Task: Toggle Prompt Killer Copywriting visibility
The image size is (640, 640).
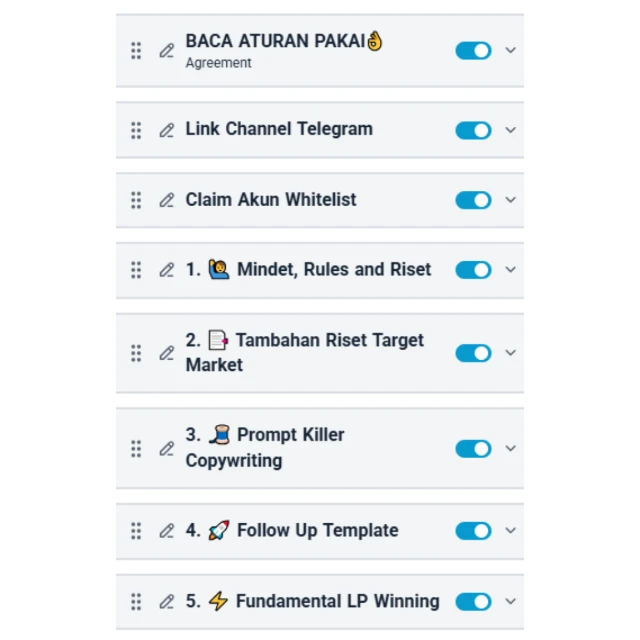Action: click(x=473, y=448)
